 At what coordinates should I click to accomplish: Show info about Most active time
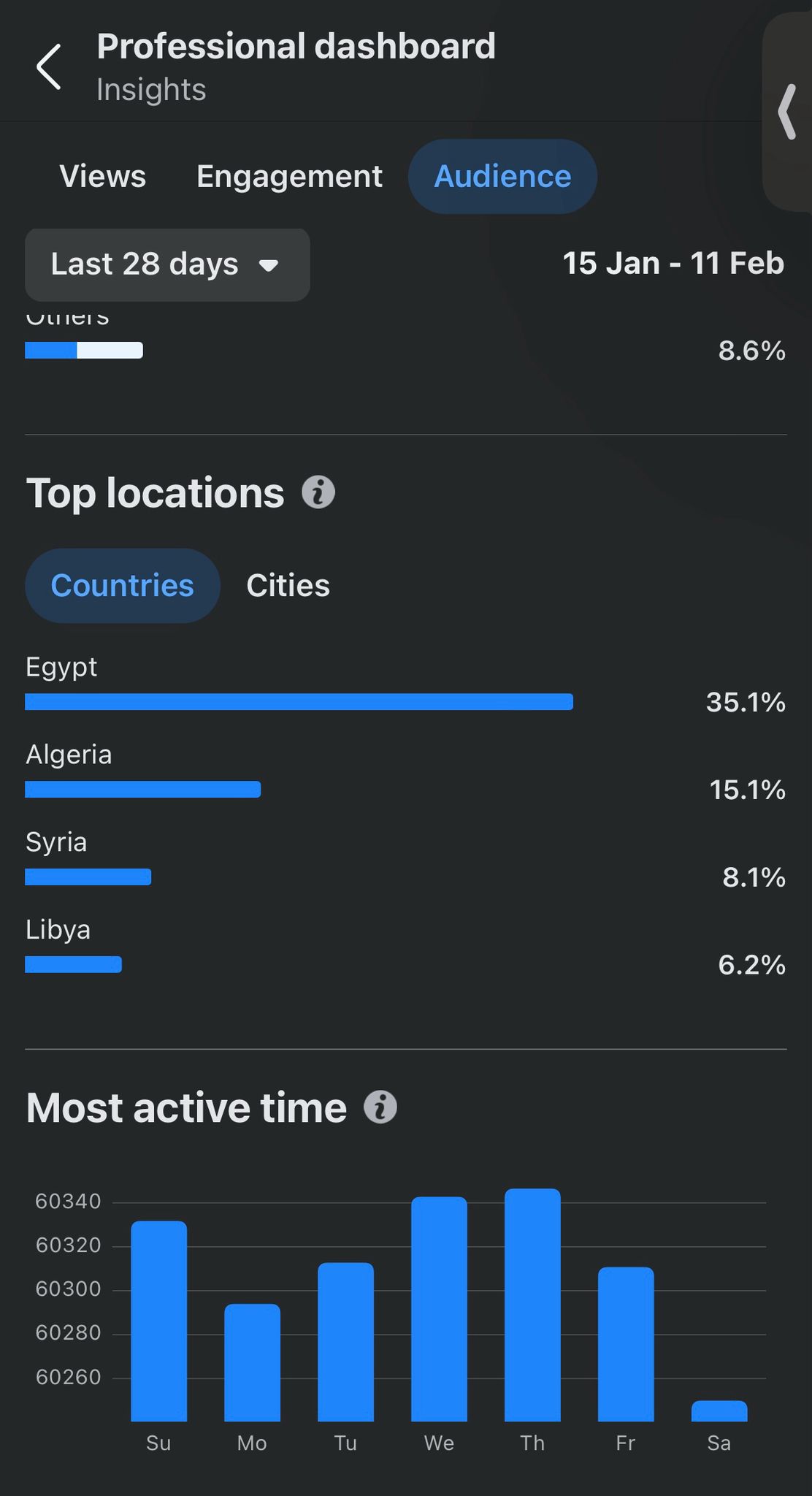[380, 1107]
